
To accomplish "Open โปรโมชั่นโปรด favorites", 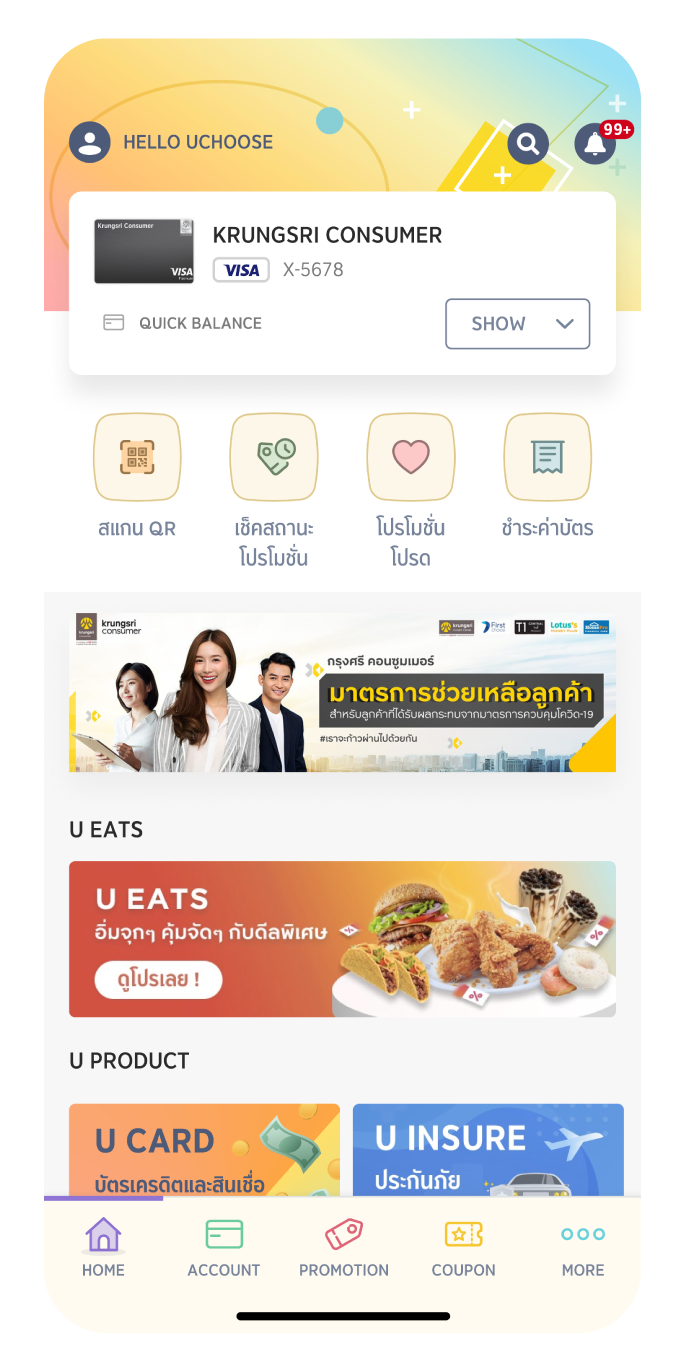I will pyautogui.click(x=411, y=457).
